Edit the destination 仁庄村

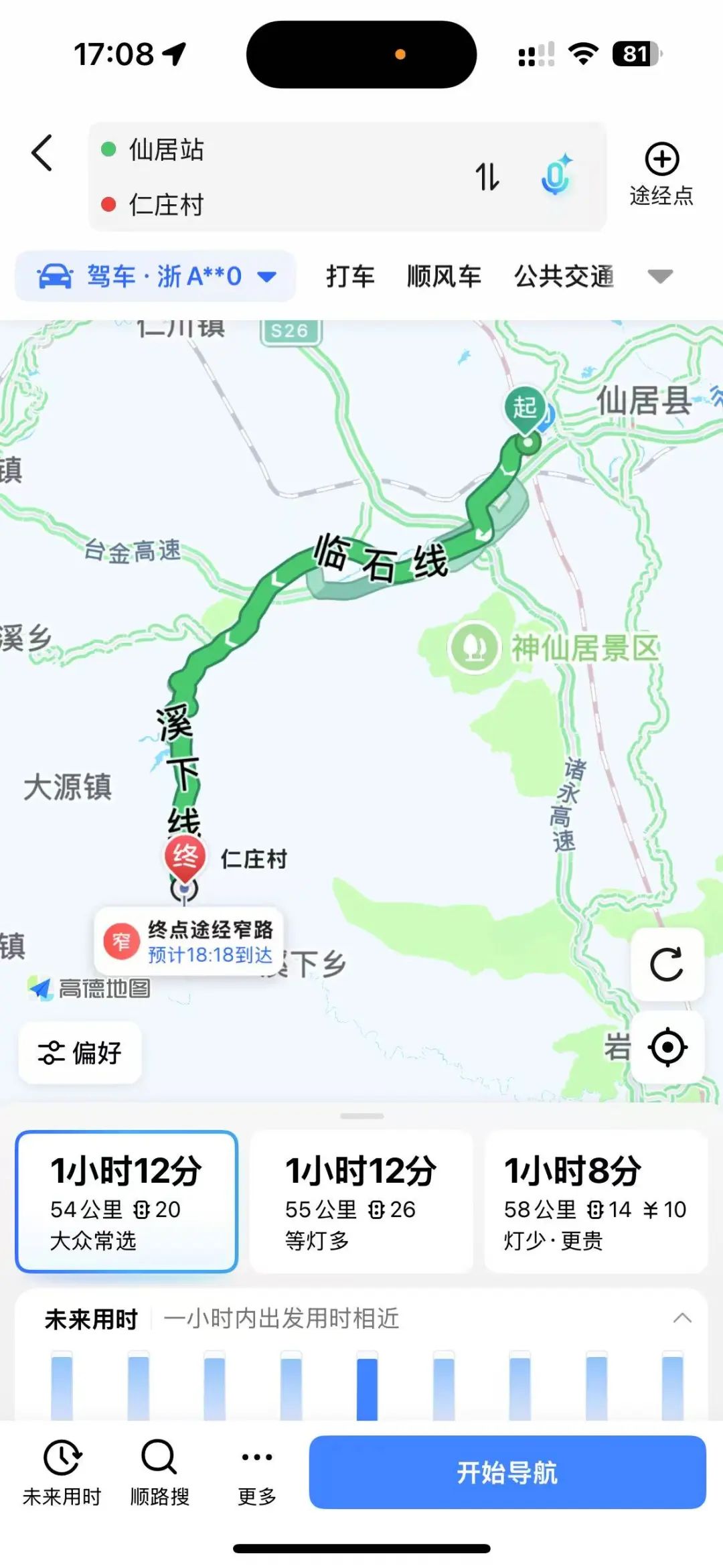268,204
